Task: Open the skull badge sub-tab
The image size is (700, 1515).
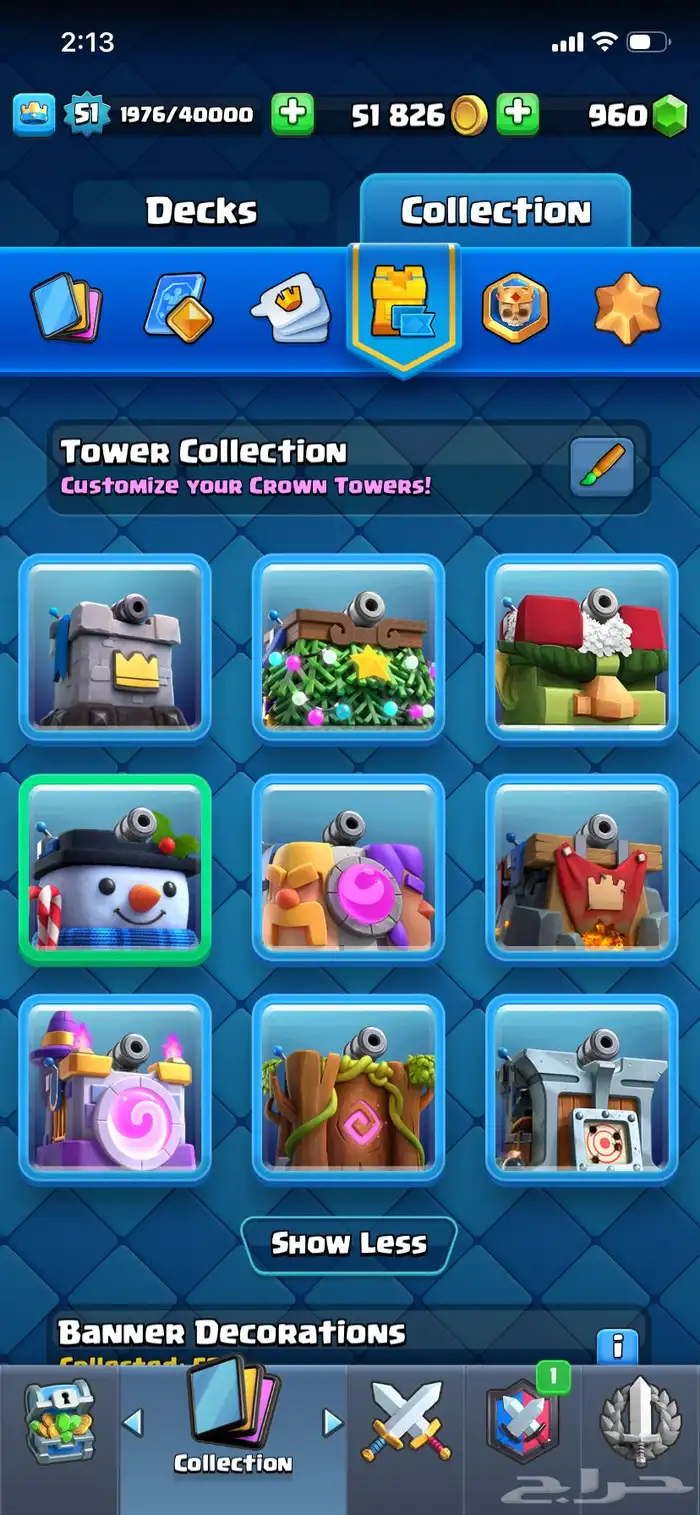Action: 515,307
